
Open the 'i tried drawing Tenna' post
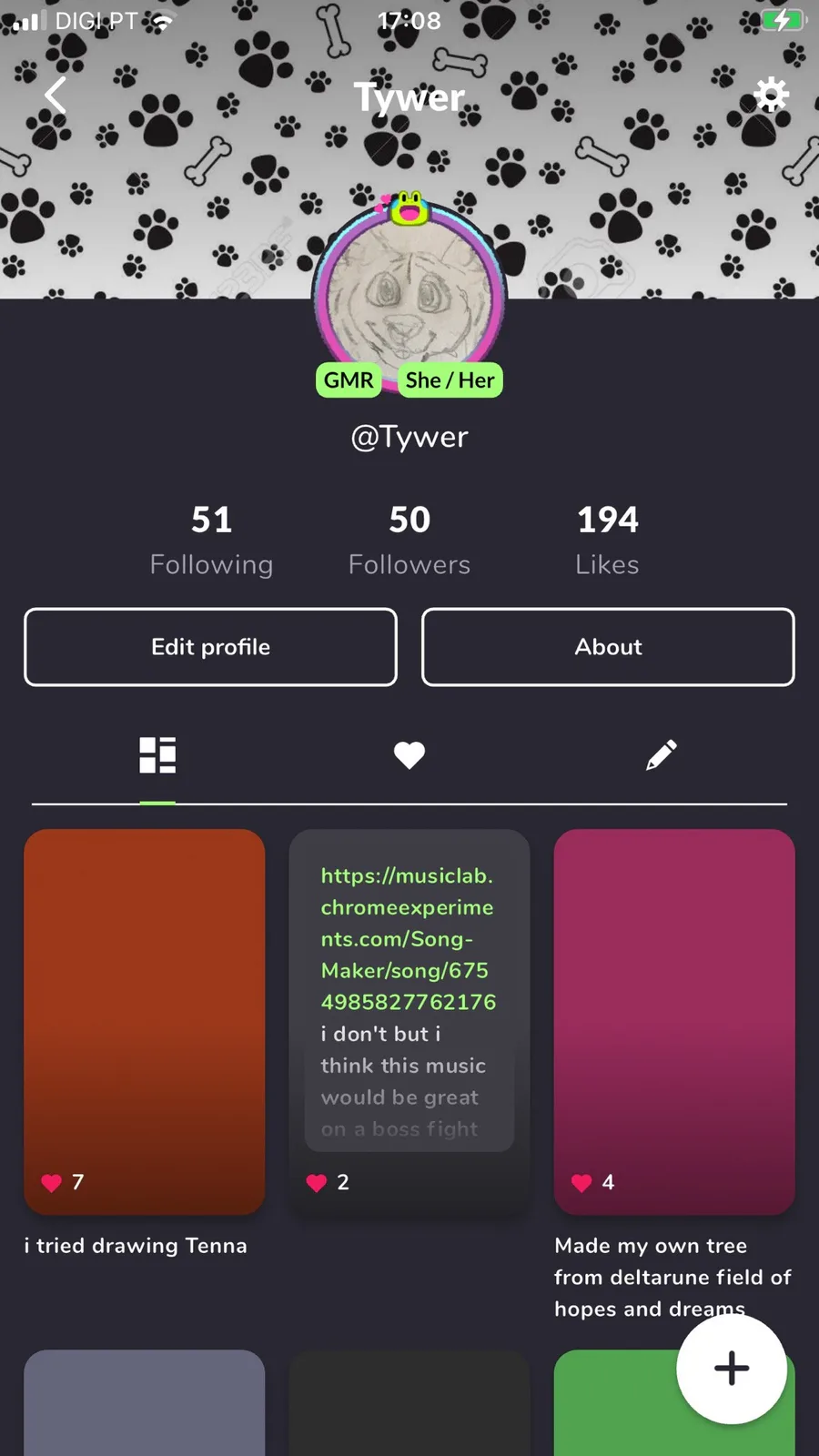(145, 1021)
